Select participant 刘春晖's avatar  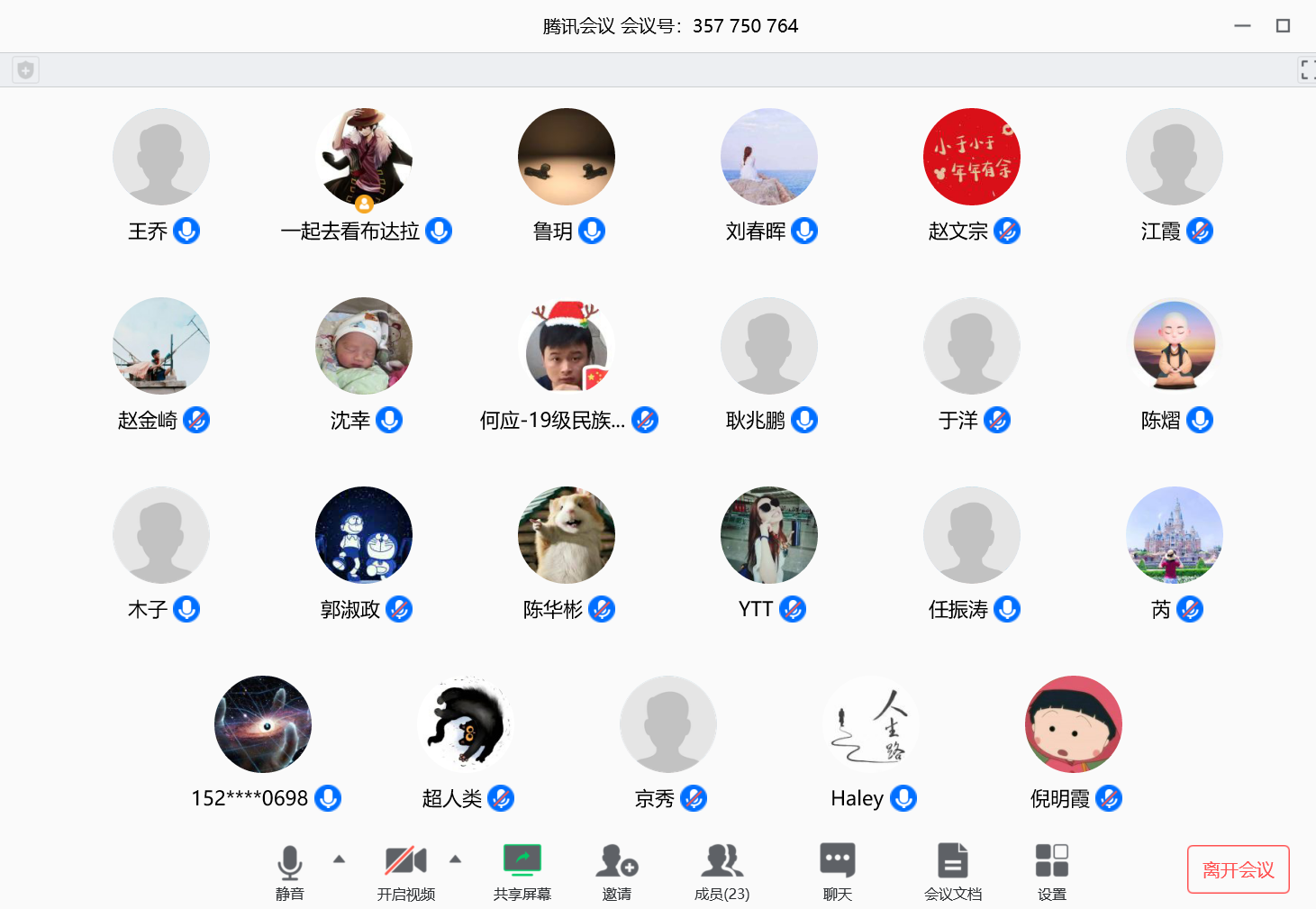[x=768, y=157]
